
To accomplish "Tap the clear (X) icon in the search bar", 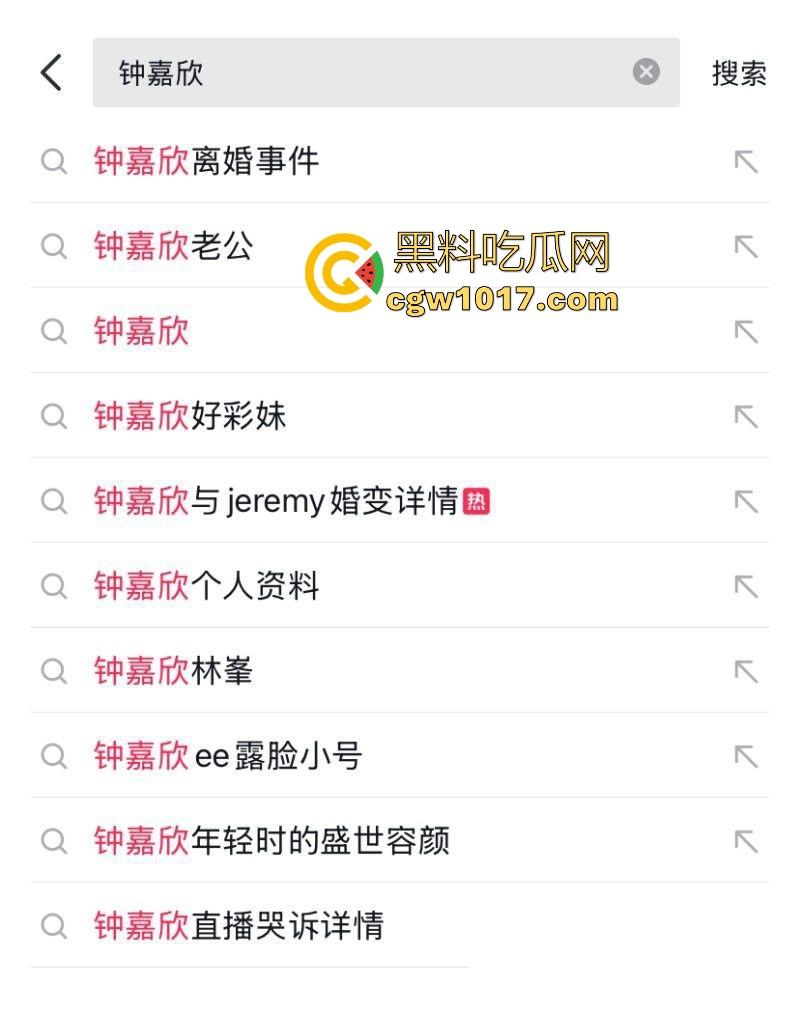I will click(x=645, y=71).
